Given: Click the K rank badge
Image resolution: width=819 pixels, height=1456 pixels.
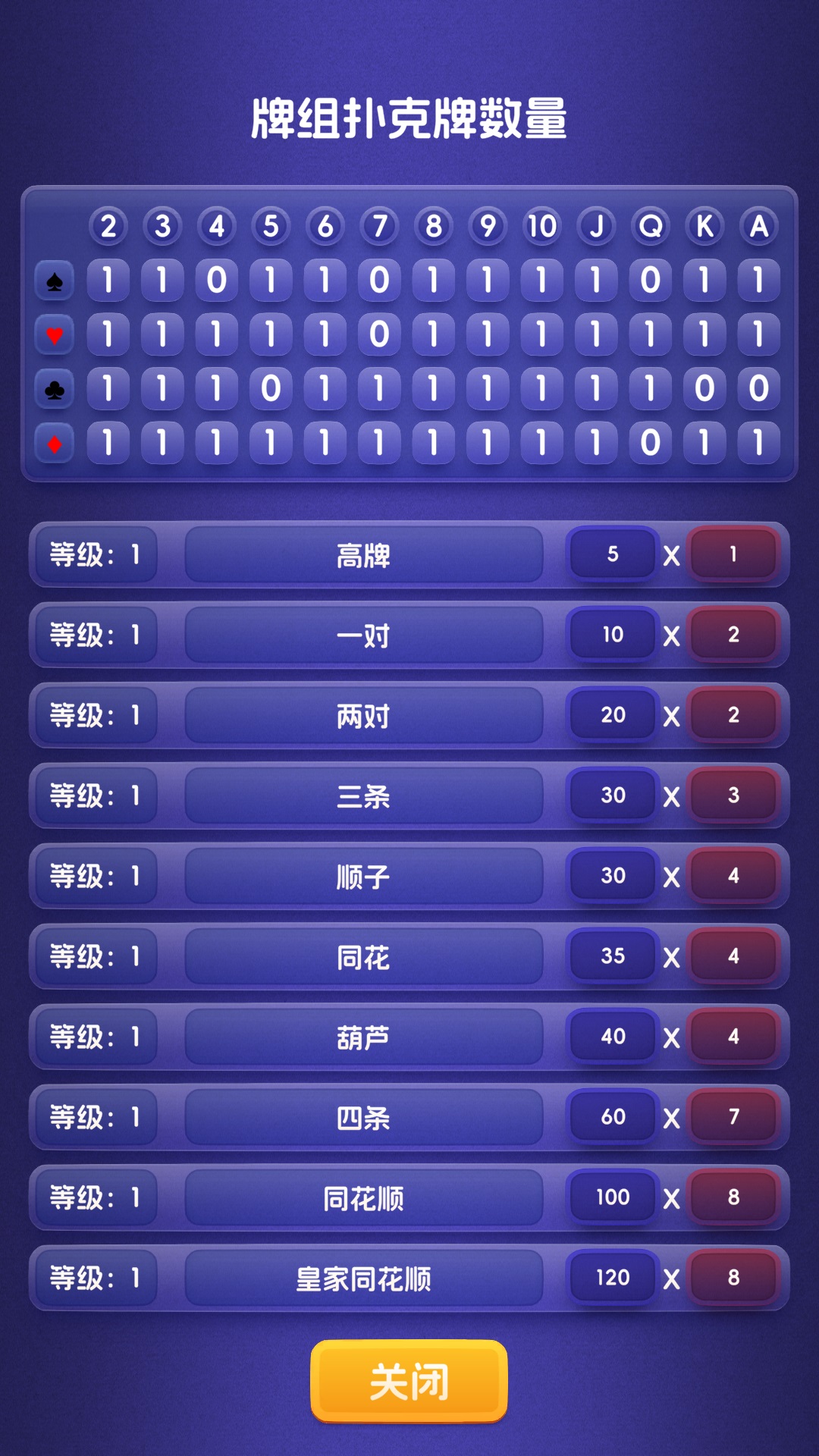Looking at the screenshot, I should [706, 226].
